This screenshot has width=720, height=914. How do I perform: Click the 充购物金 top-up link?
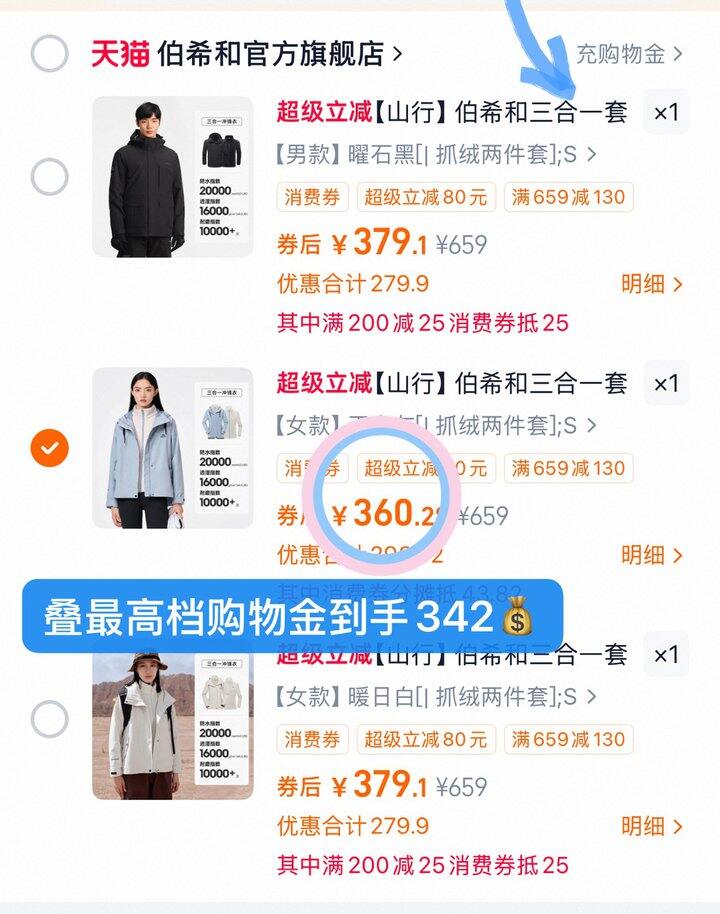626,50
